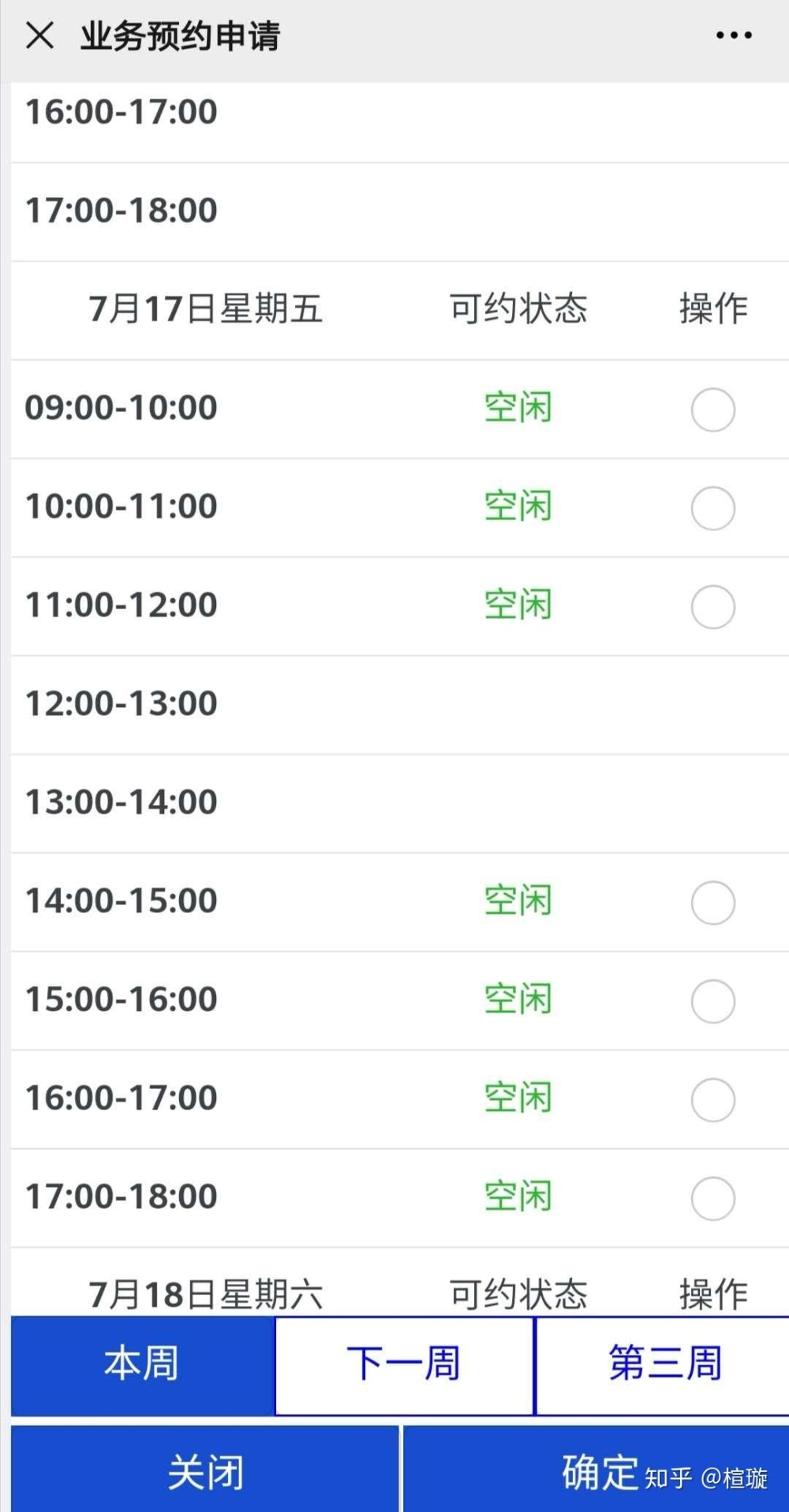This screenshot has height=1512, width=789.
Task: Select the 17:00-18:00 slot on 7月17日
Action: point(713,1199)
